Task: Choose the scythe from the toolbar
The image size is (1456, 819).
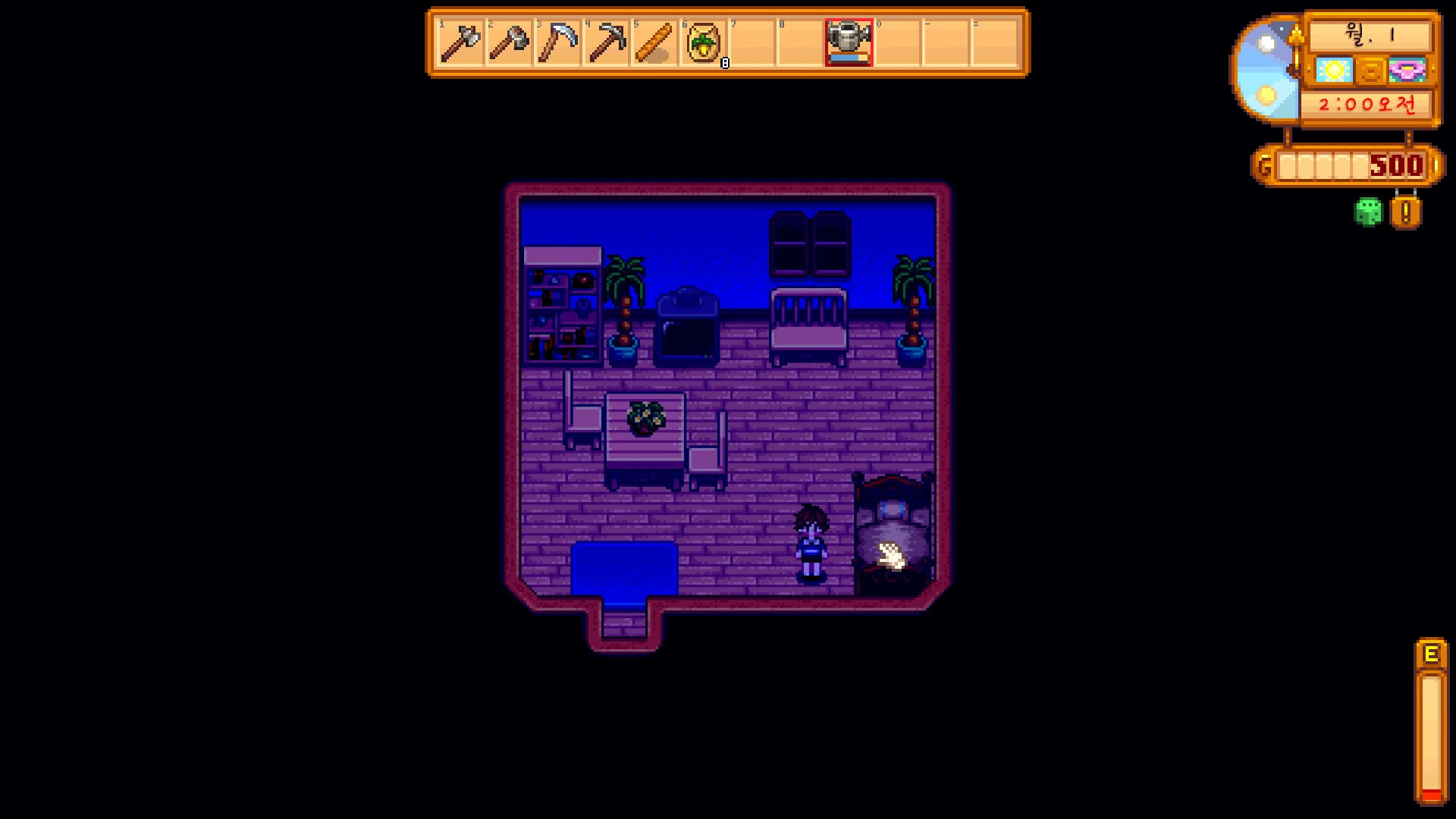Action: 557,42
